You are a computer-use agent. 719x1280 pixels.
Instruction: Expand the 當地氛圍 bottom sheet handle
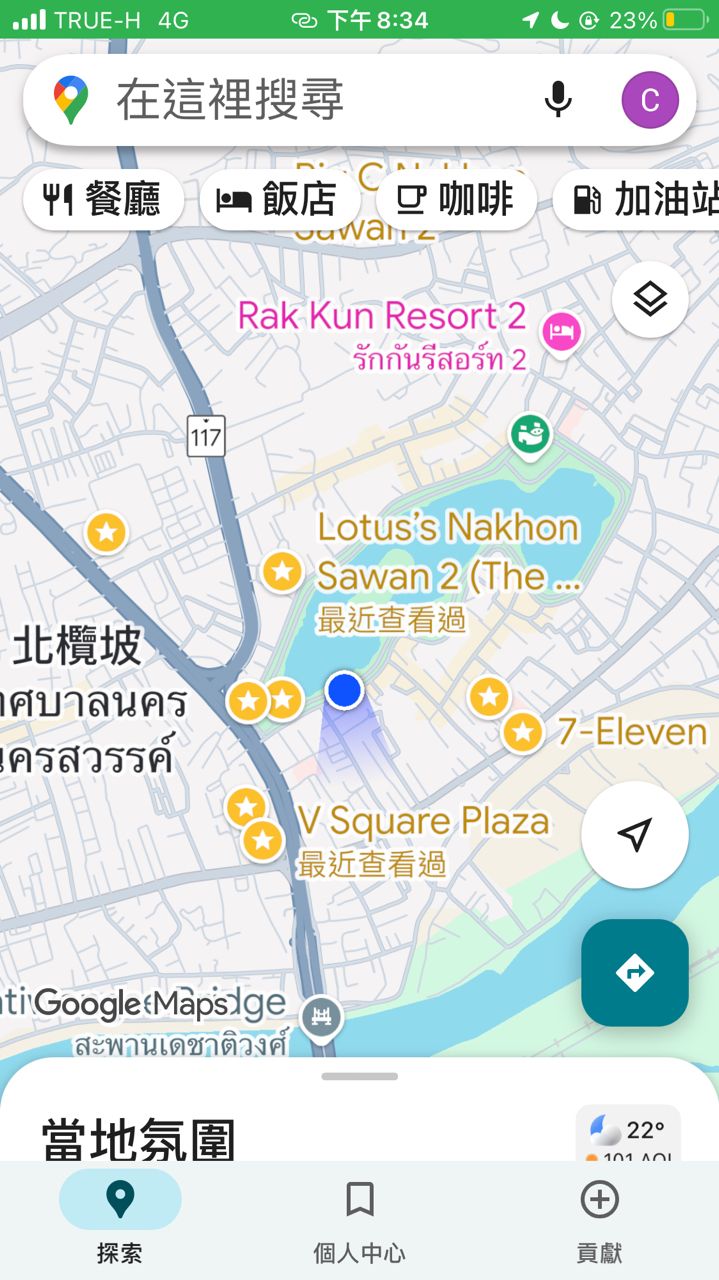tap(359, 1076)
